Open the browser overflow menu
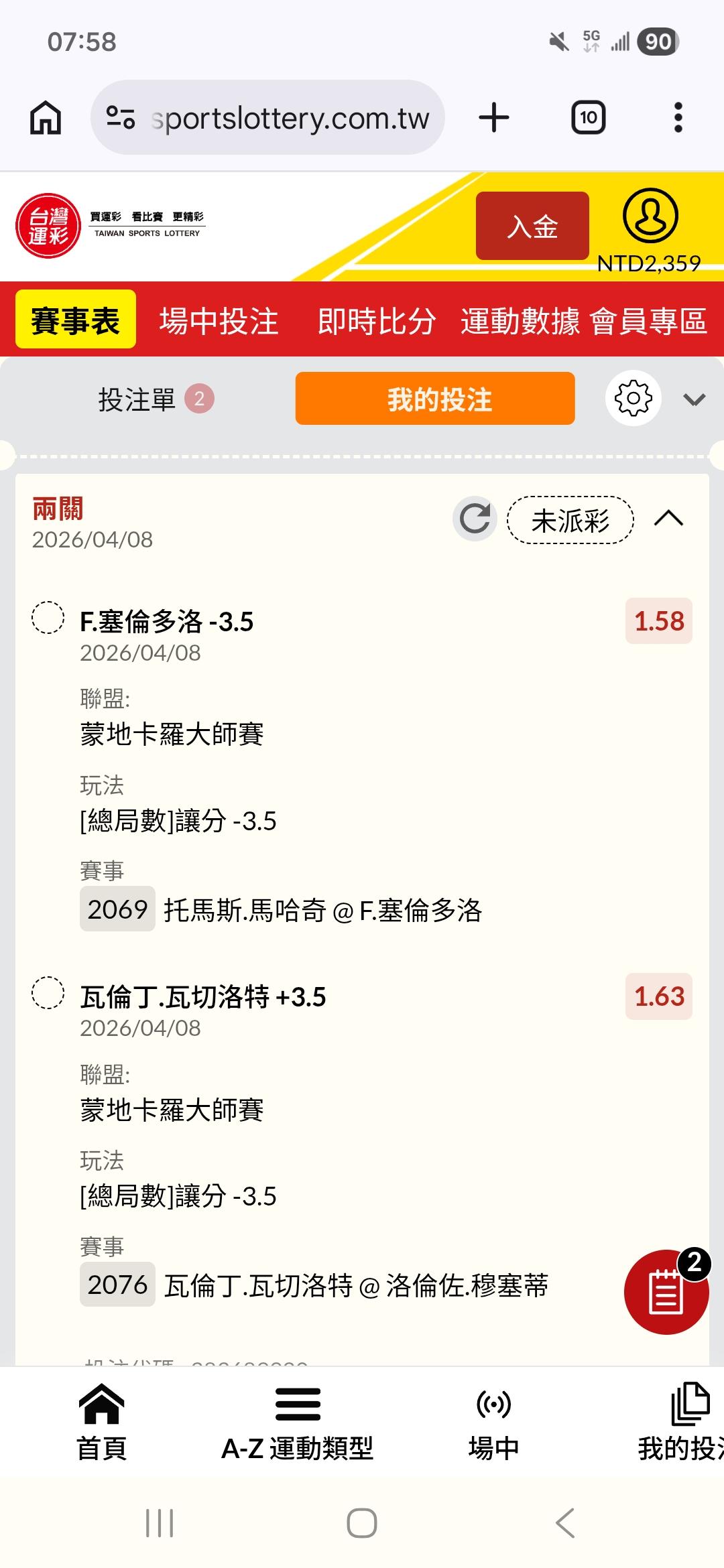Screen dimensions: 724x1568 (x=678, y=118)
